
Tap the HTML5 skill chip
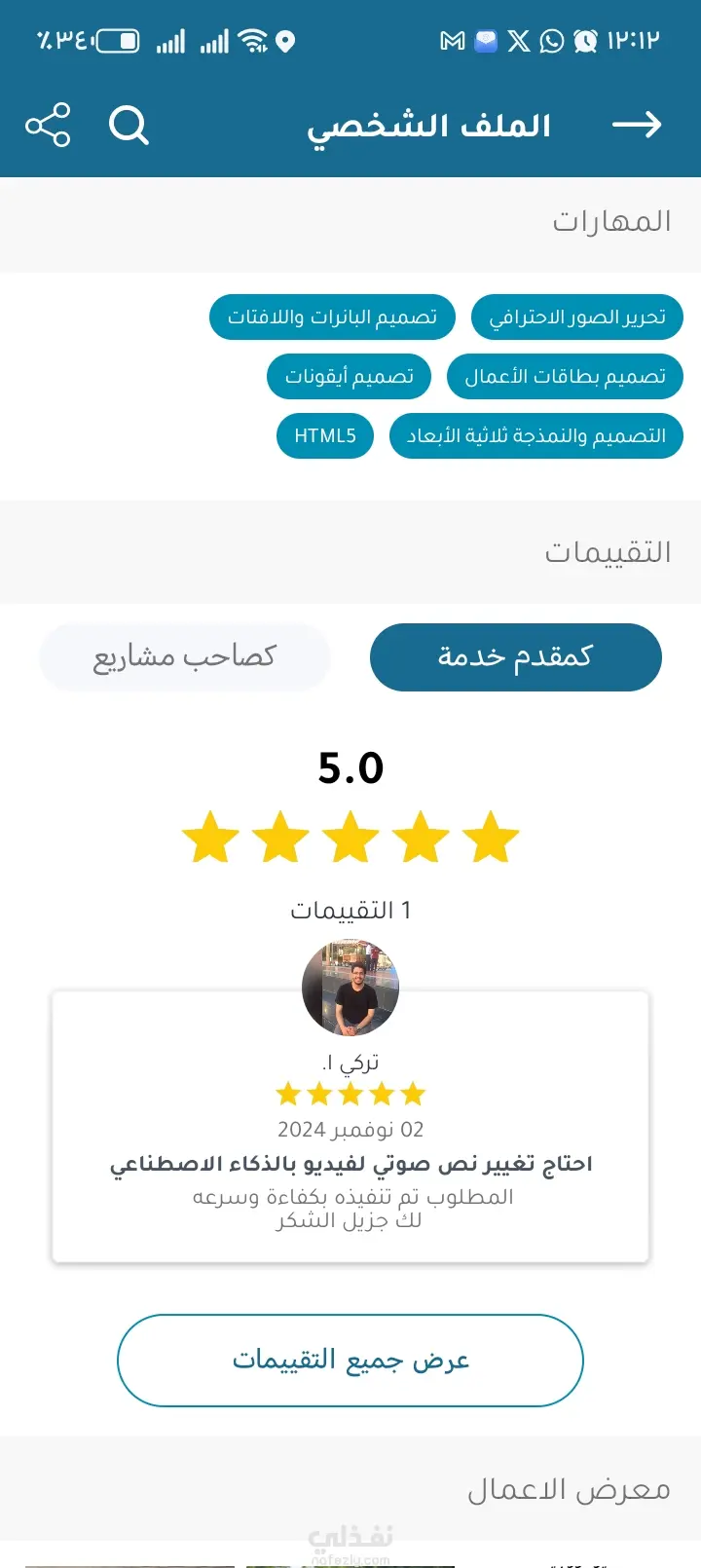325,435
